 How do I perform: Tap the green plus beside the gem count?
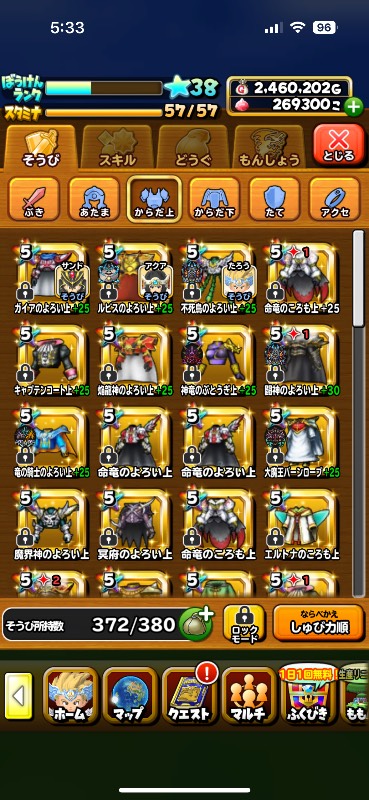353,107
